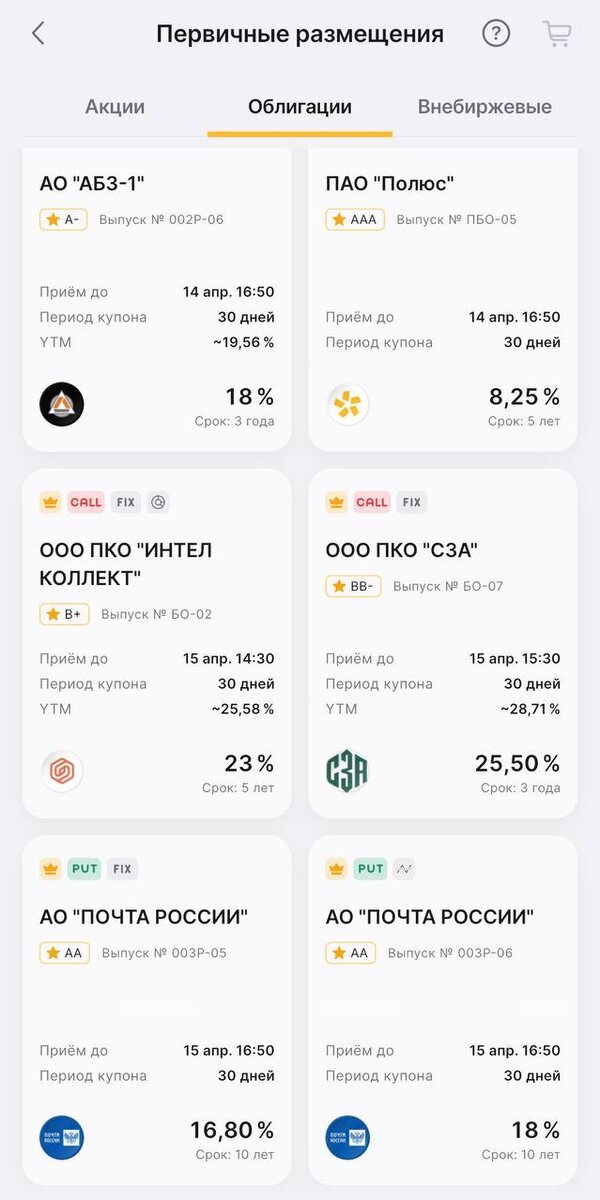The height and width of the screenshot is (1200, 600).
Task: Go back using the top-left arrow
Action: coord(38,33)
